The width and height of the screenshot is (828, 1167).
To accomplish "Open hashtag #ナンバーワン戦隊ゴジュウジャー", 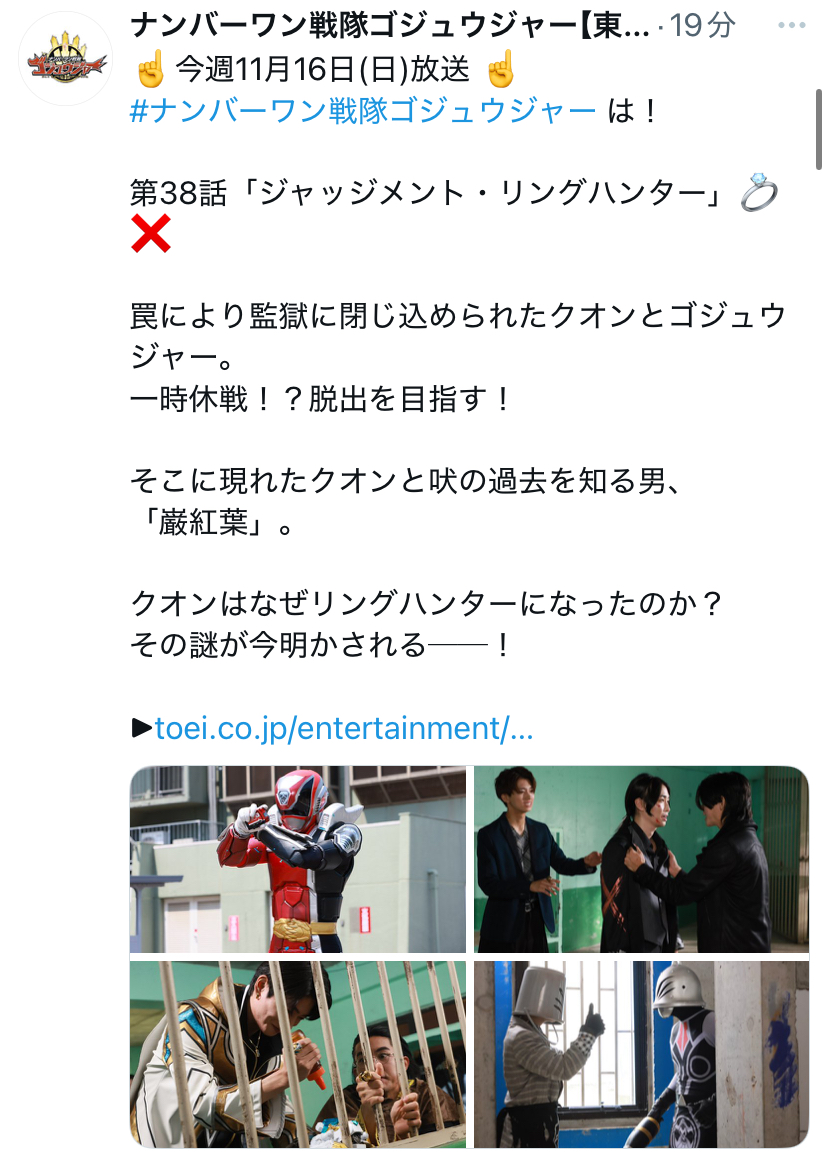I will 363,110.
